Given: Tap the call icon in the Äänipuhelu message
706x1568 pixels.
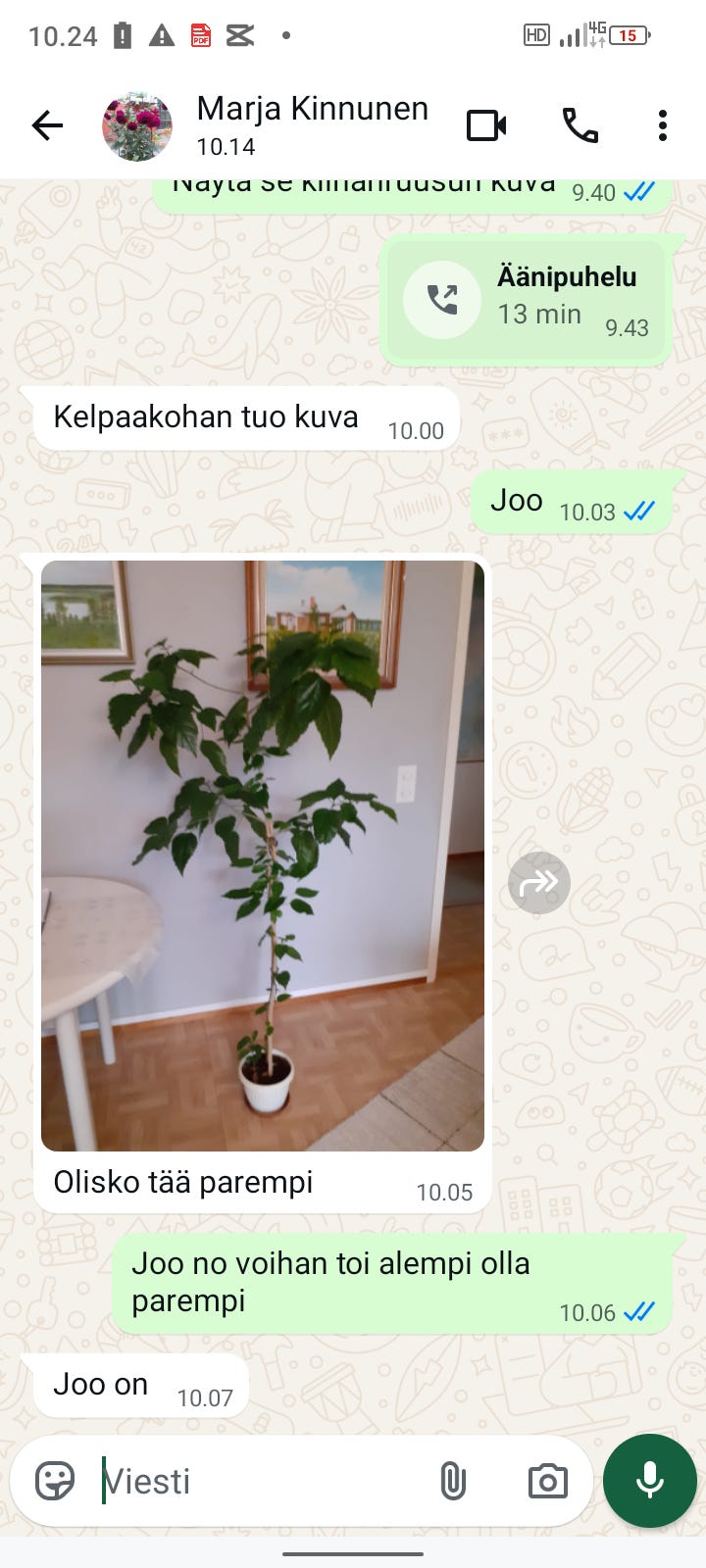Looking at the screenshot, I should (441, 300).
